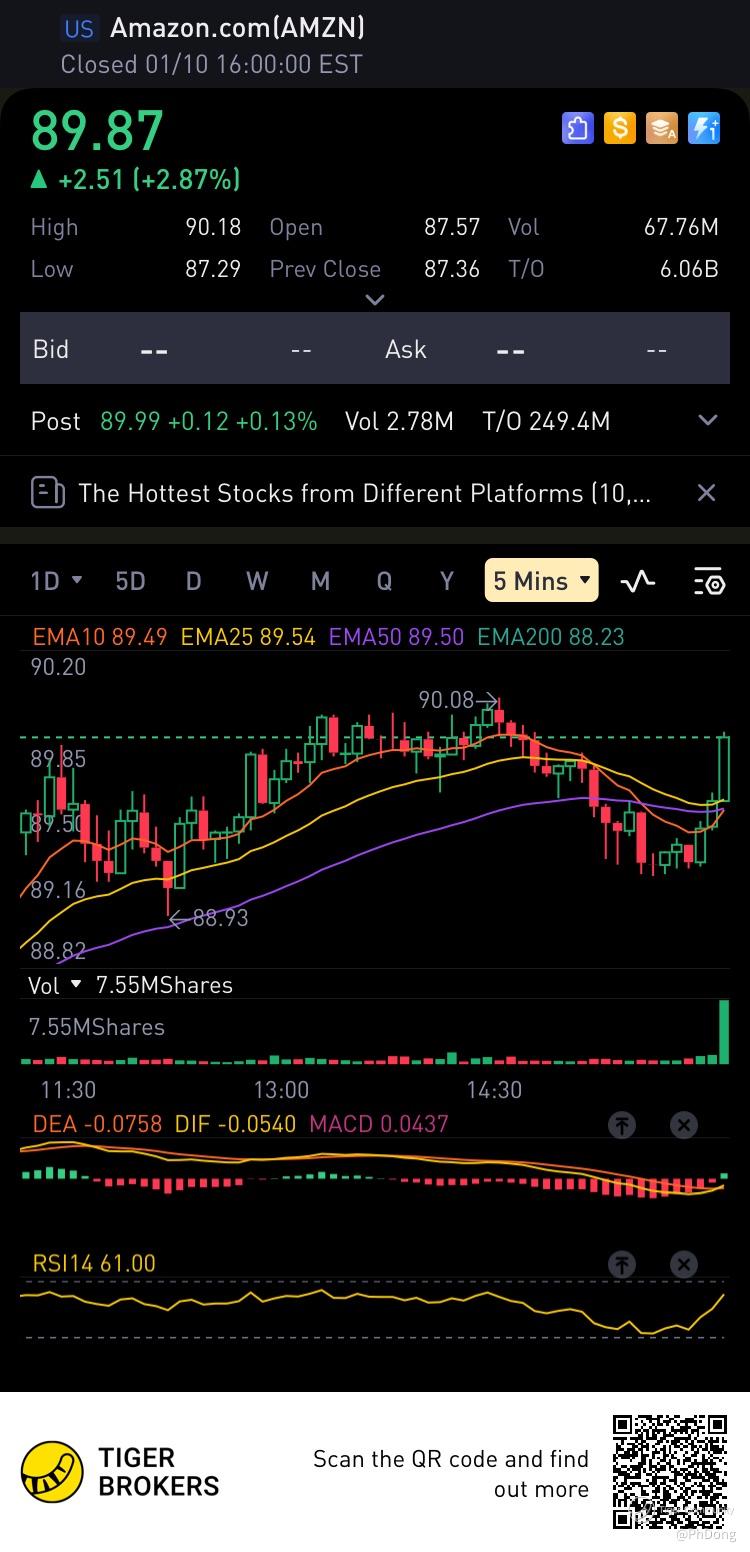Viewport: 750px width, 1552px height.
Task: Remove the MACD indicator panel
Action: (684, 1125)
